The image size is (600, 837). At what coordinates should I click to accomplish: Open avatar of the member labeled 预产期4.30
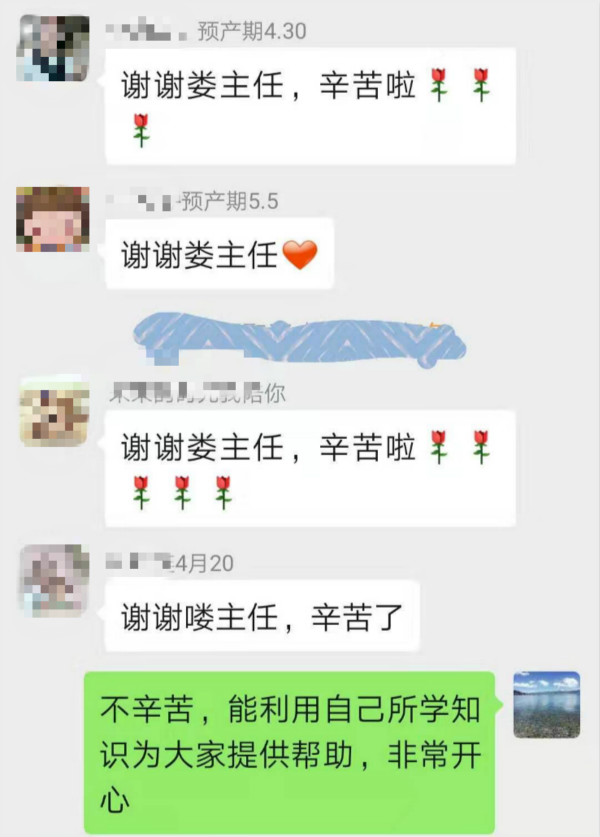pyautogui.click(x=53, y=49)
